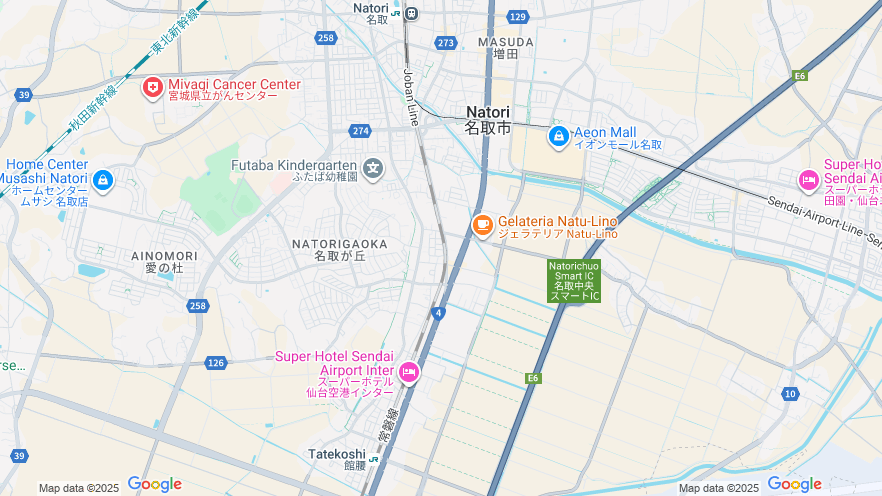Open the Miyagi Cancer Center marker
This screenshot has height=496, width=882.
click(x=152, y=89)
